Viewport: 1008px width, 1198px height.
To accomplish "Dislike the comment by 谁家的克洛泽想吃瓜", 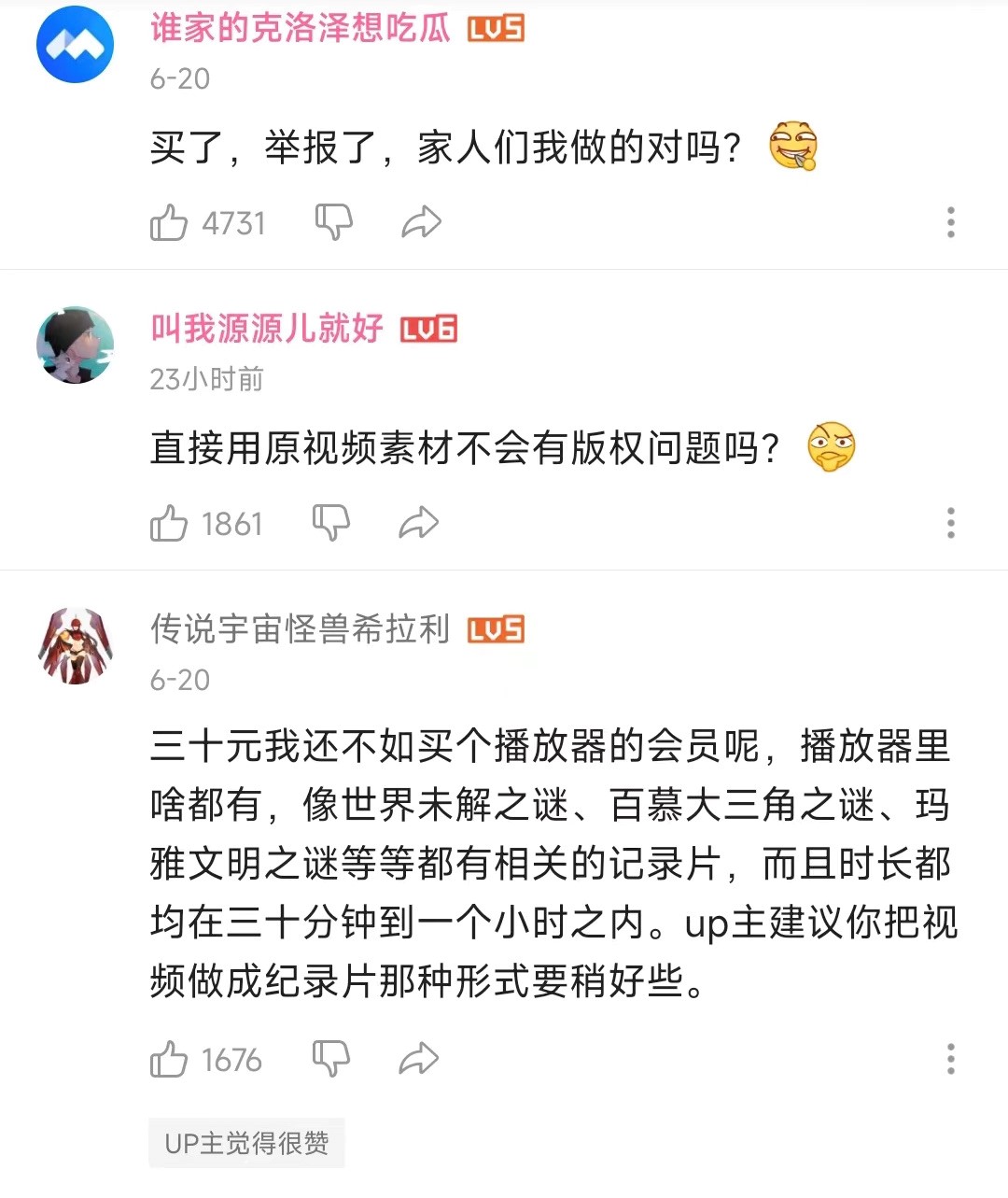I will click(333, 222).
